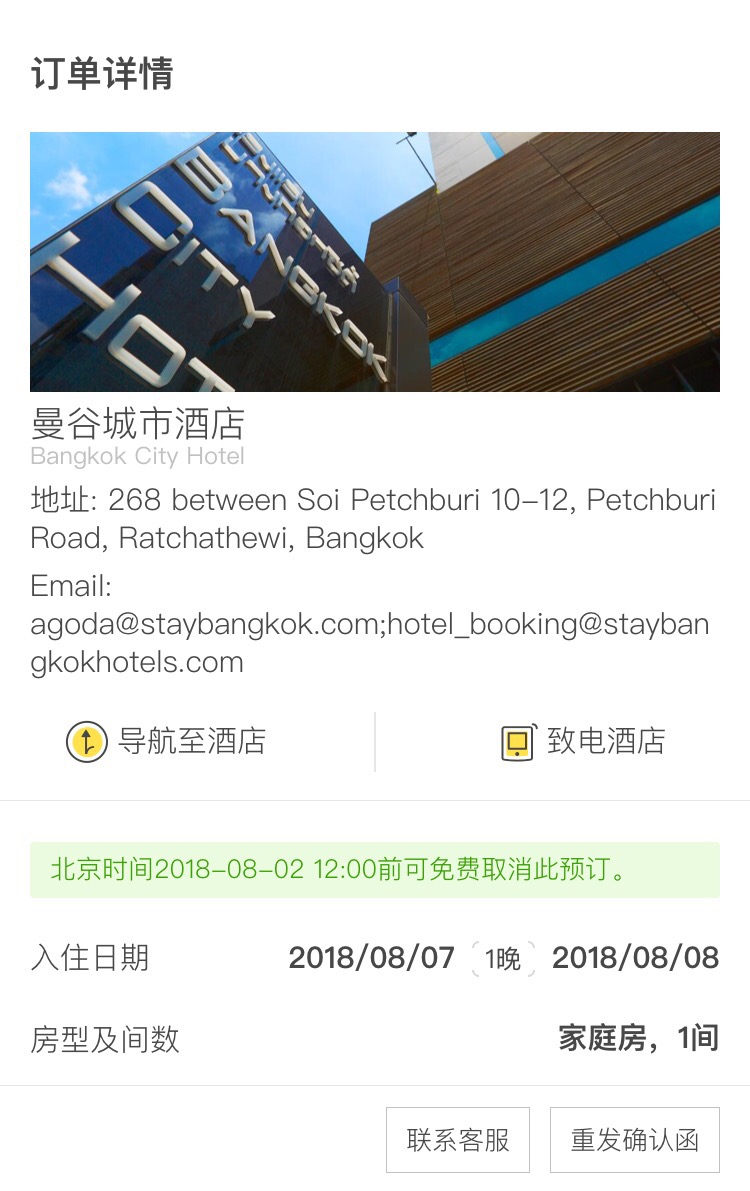Image resolution: width=750 pixels, height=1191 pixels.
Task: Tap 导航至酒店 to navigate to hotel
Action: (x=167, y=742)
